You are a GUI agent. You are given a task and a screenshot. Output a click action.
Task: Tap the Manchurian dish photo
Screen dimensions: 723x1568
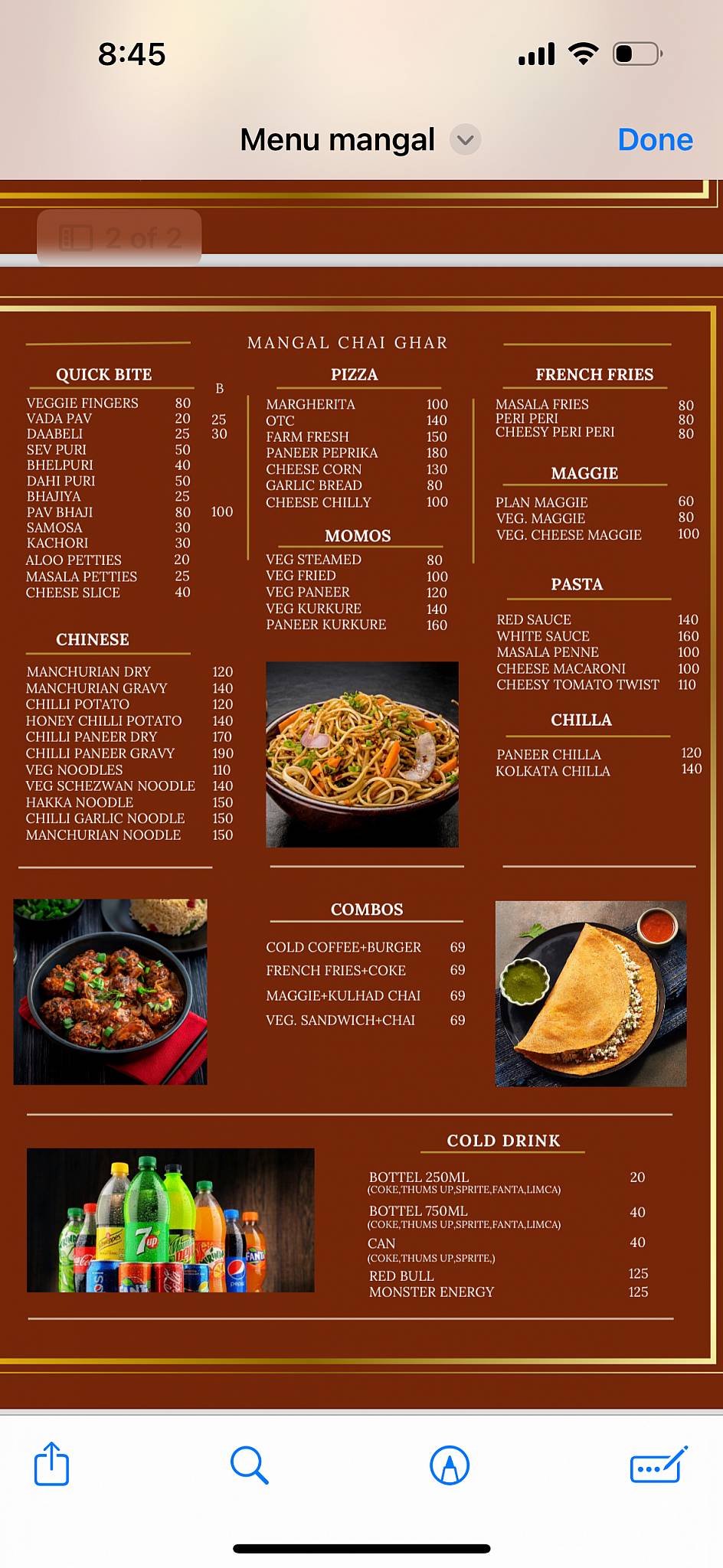(110, 991)
